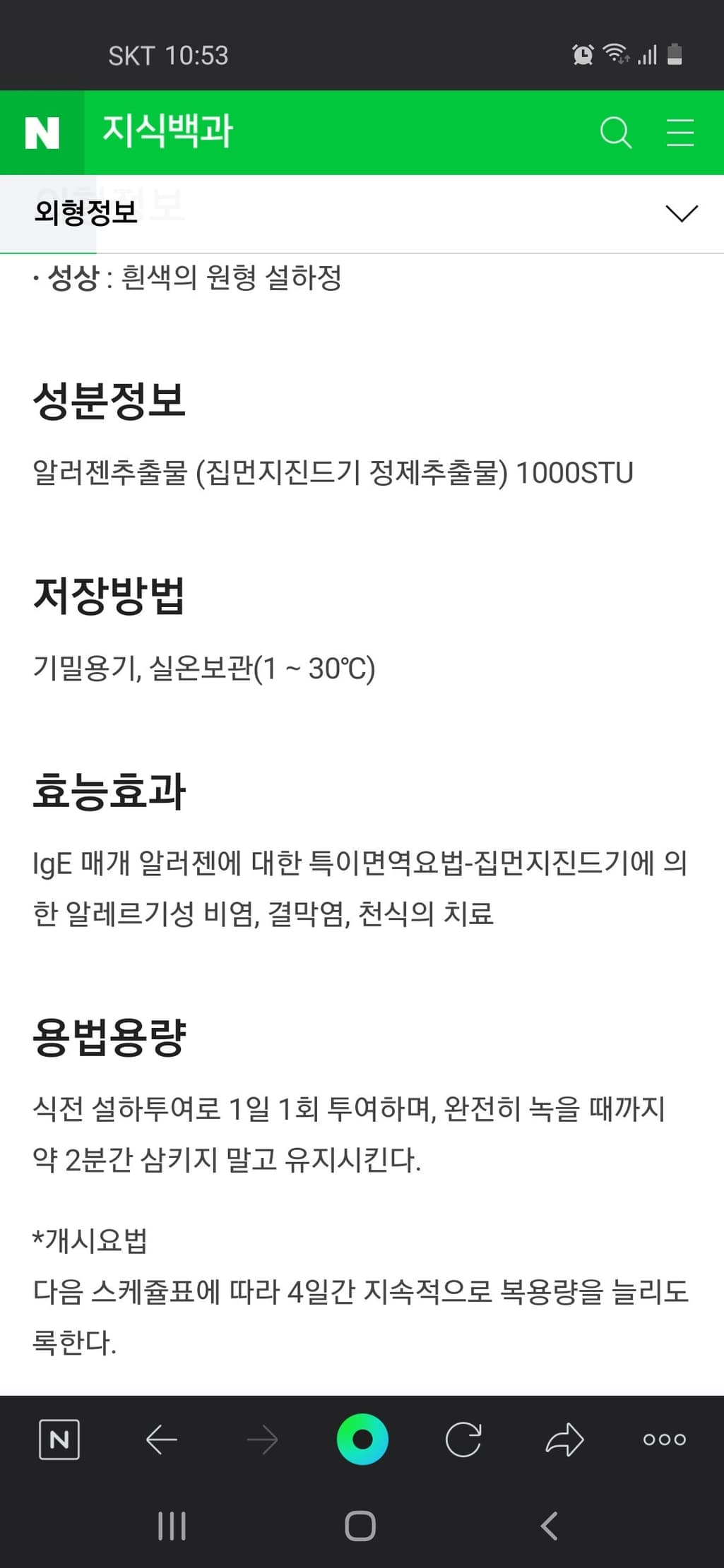Open the three-dot more options
Screen dimensions: 724x1568
tap(665, 1439)
